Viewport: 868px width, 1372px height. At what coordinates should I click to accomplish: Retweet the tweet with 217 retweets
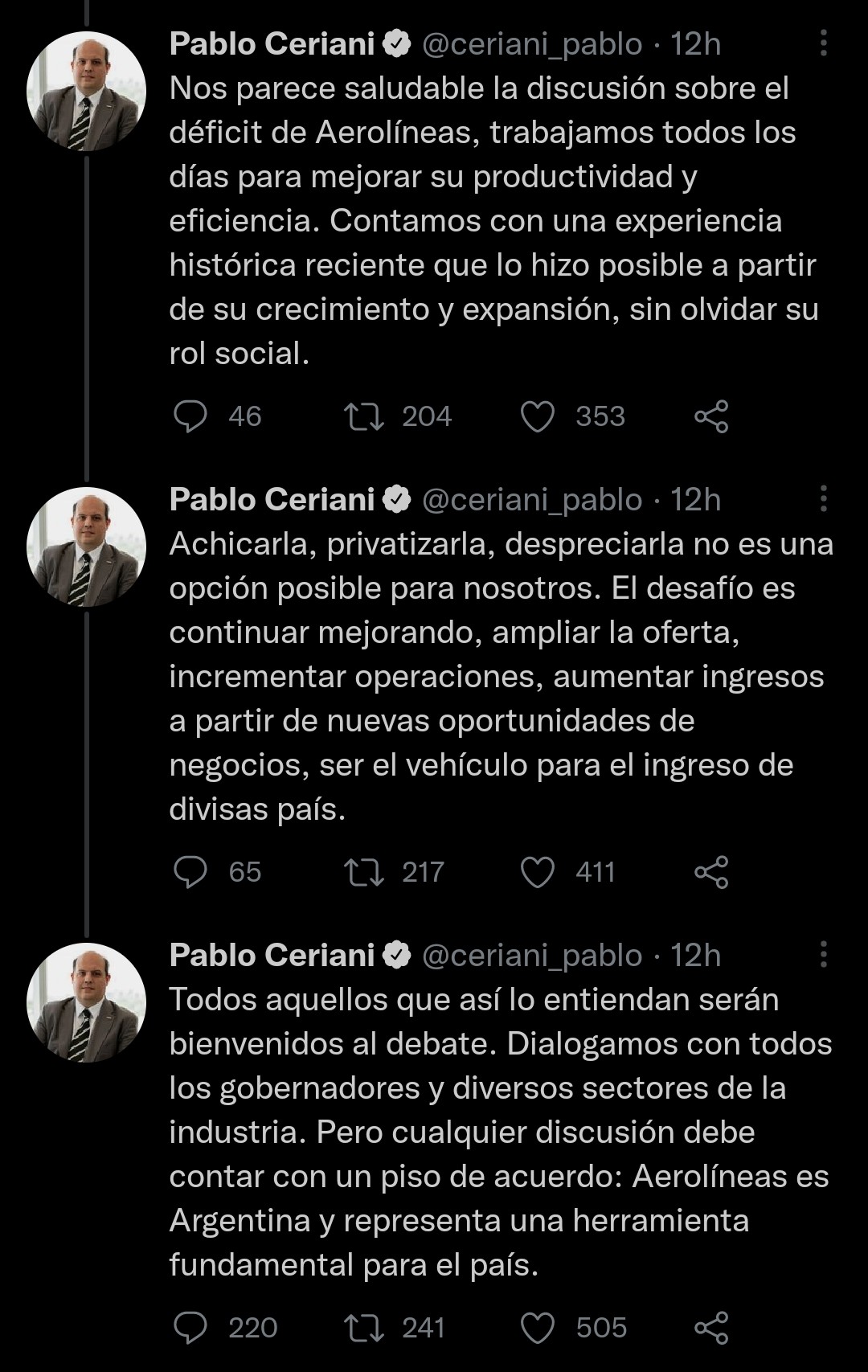point(364,872)
